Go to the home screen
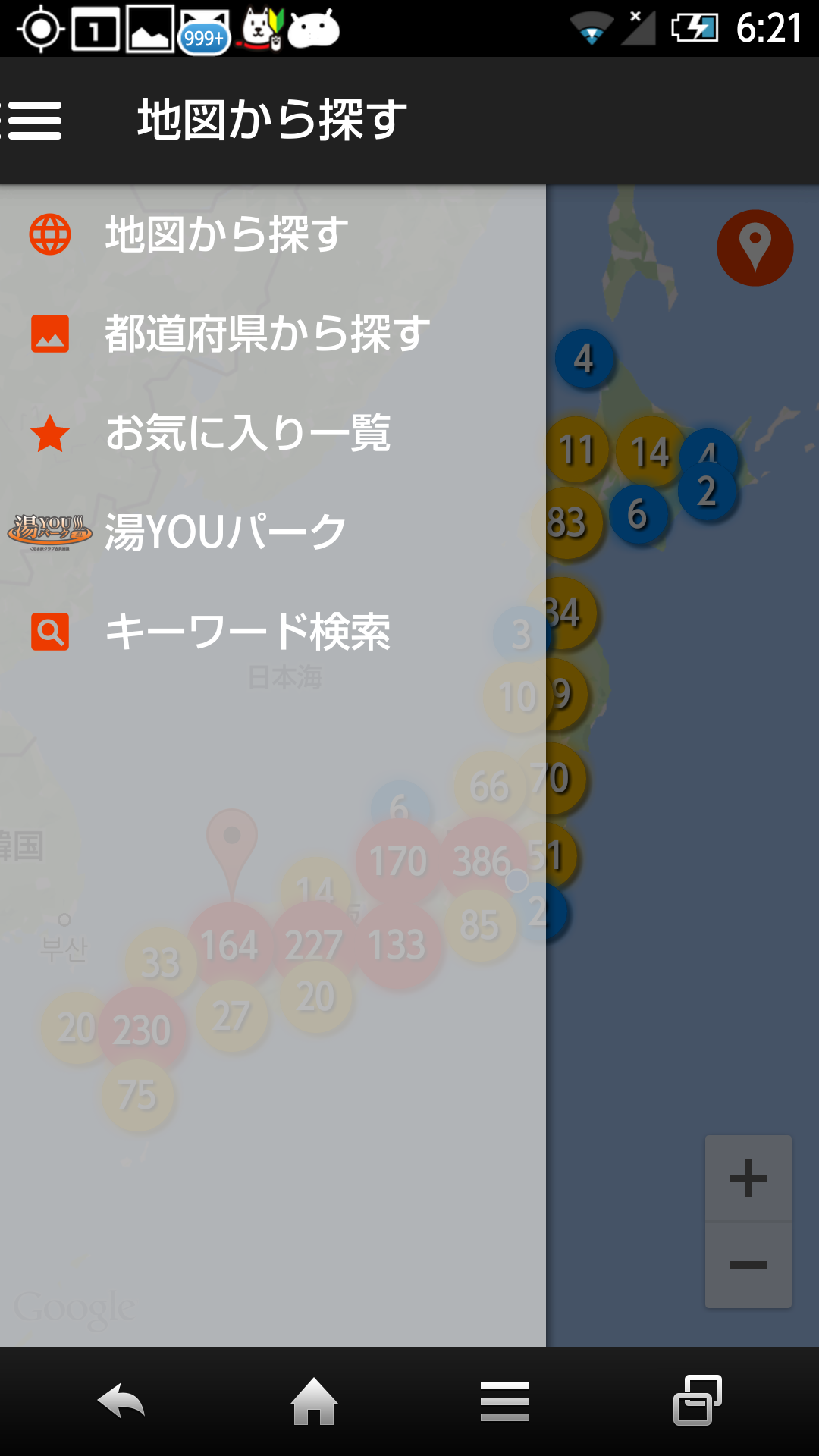Image resolution: width=819 pixels, height=1456 pixels. tap(314, 1401)
